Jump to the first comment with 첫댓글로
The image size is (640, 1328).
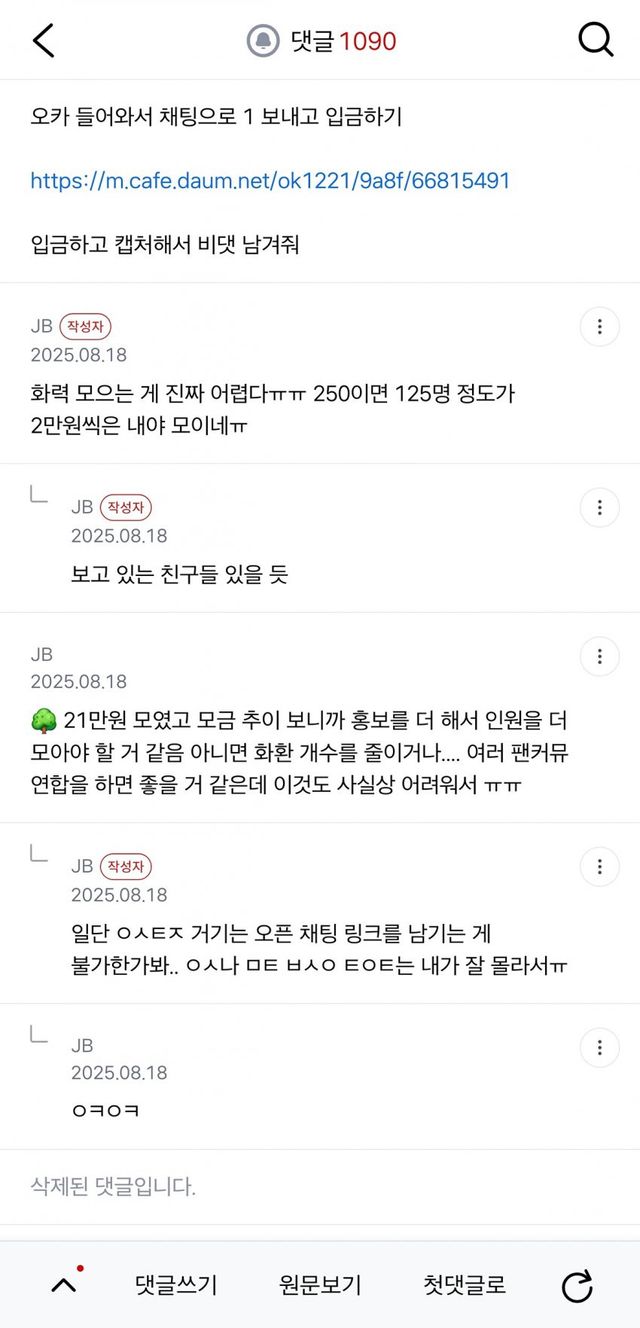(464, 1285)
